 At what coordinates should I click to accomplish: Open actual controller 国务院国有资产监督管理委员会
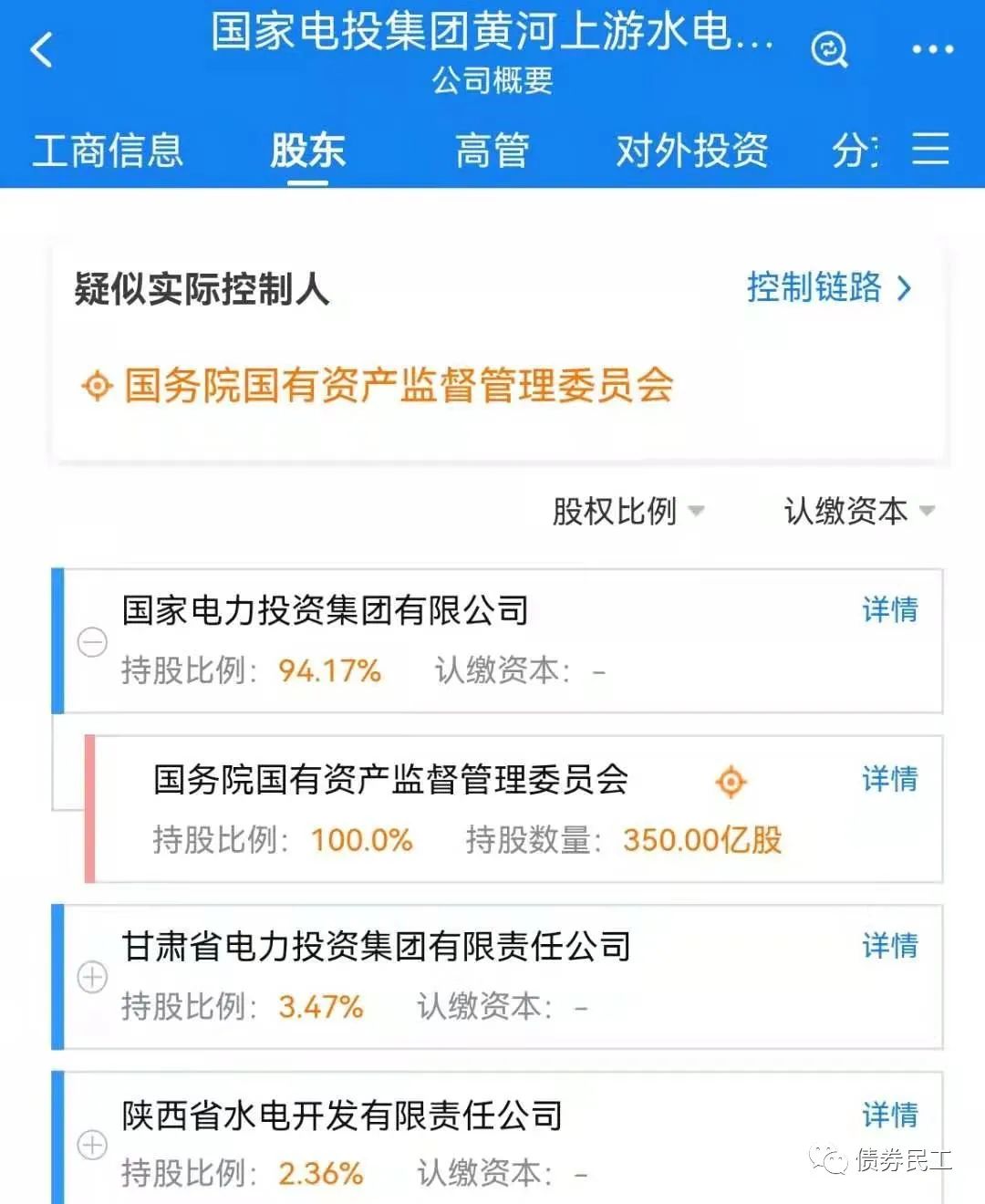(x=399, y=385)
